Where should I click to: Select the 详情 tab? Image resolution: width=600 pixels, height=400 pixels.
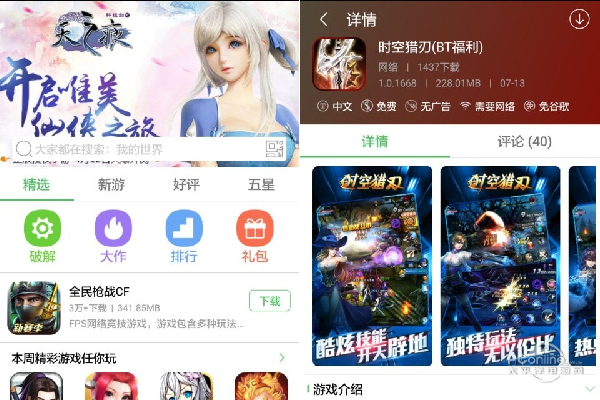click(374, 141)
